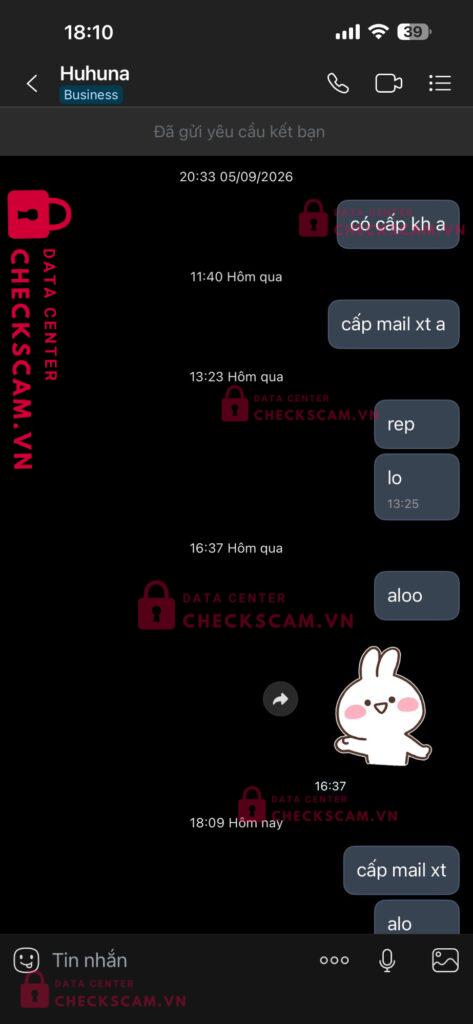Start a video call with Huhuna
This screenshot has width=473, height=1024.
point(389,83)
